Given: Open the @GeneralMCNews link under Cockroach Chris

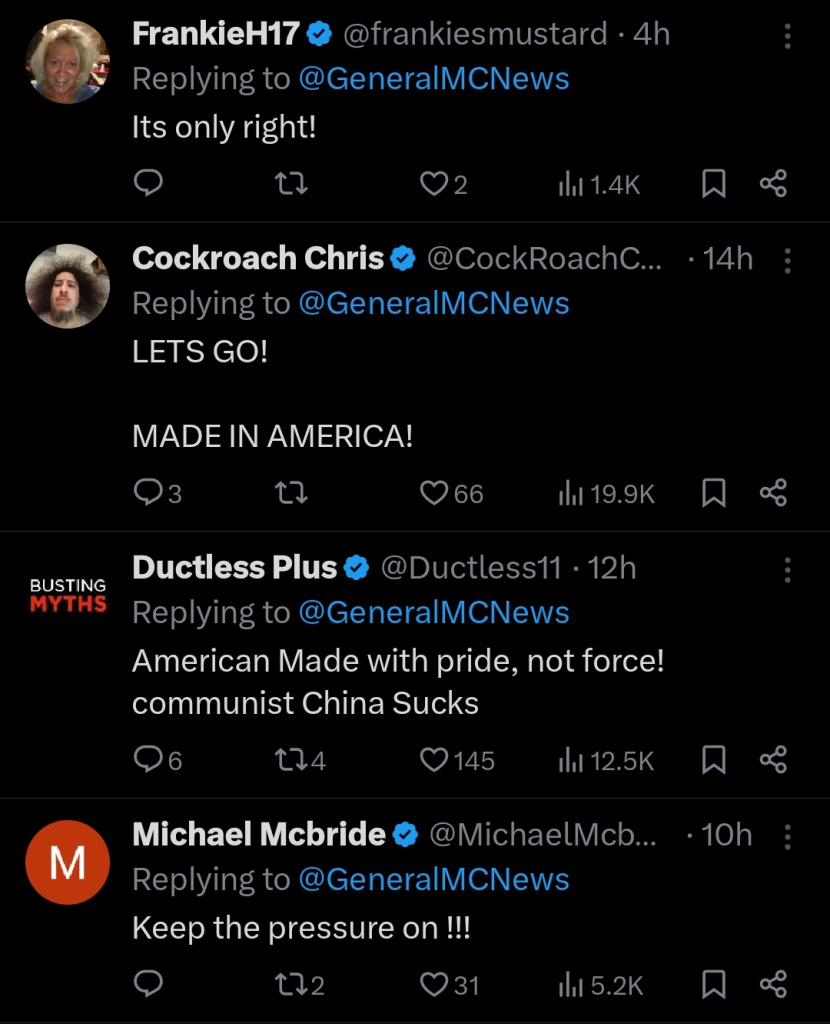Looking at the screenshot, I should [x=433, y=303].
